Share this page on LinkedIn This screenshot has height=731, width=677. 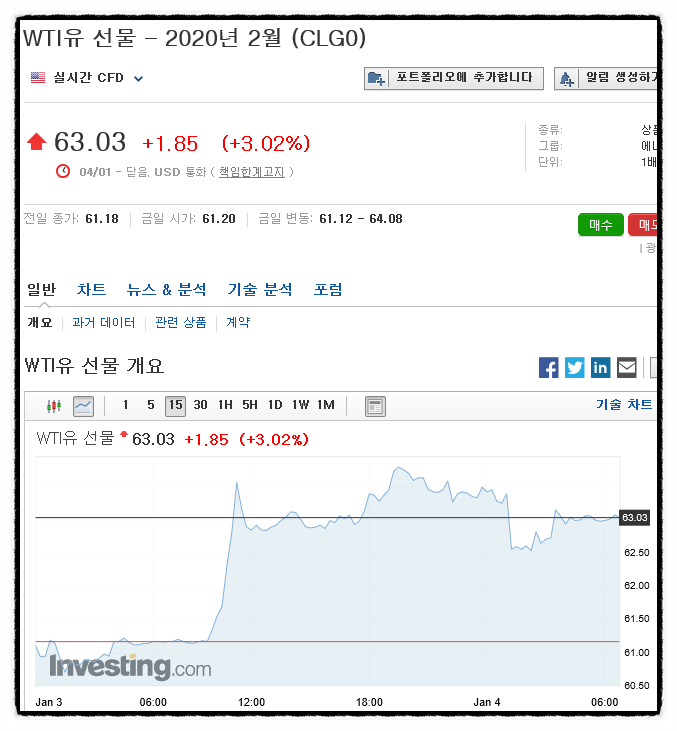click(x=600, y=367)
